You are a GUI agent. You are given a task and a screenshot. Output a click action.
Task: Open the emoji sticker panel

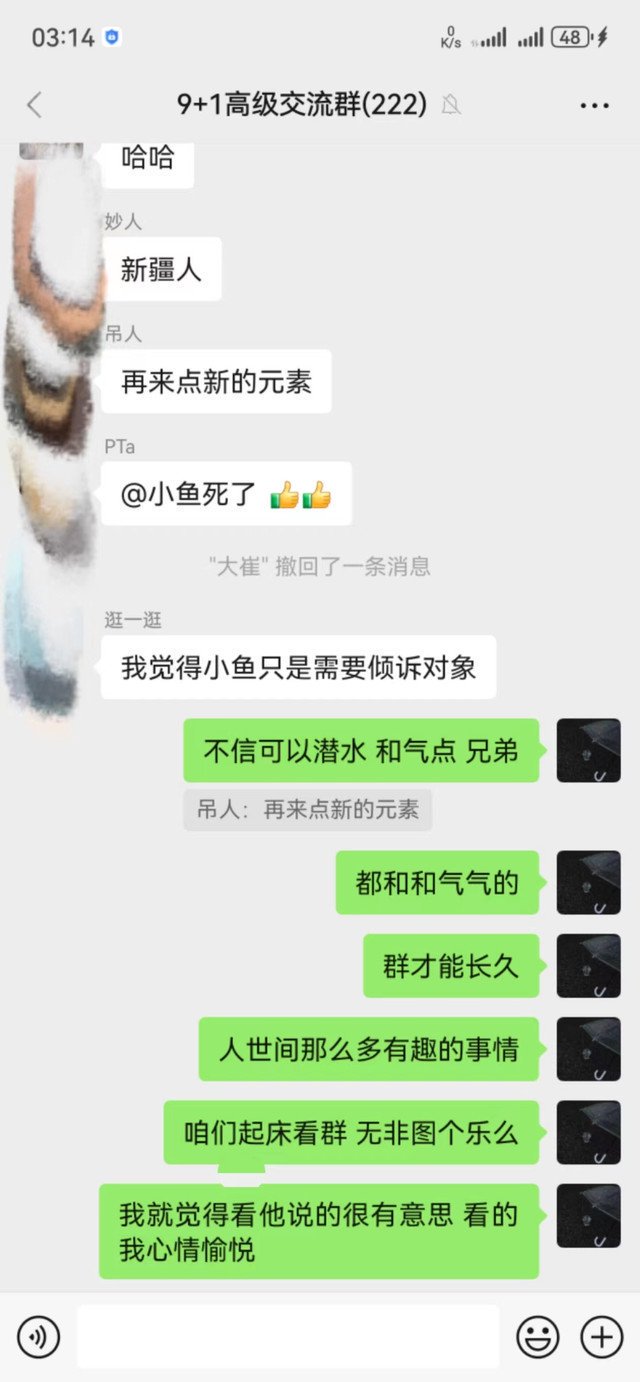[x=537, y=1336]
